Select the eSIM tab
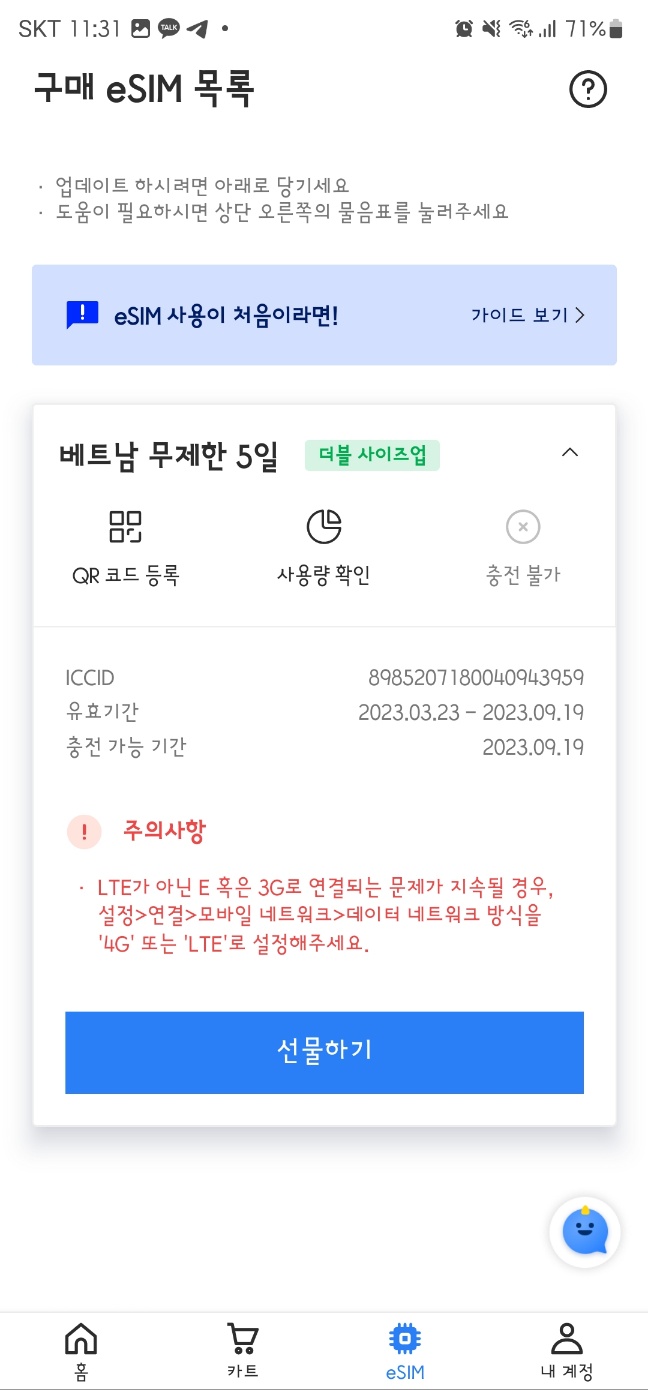Viewport: 648px width, 1390px height. pyautogui.click(x=405, y=1351)
